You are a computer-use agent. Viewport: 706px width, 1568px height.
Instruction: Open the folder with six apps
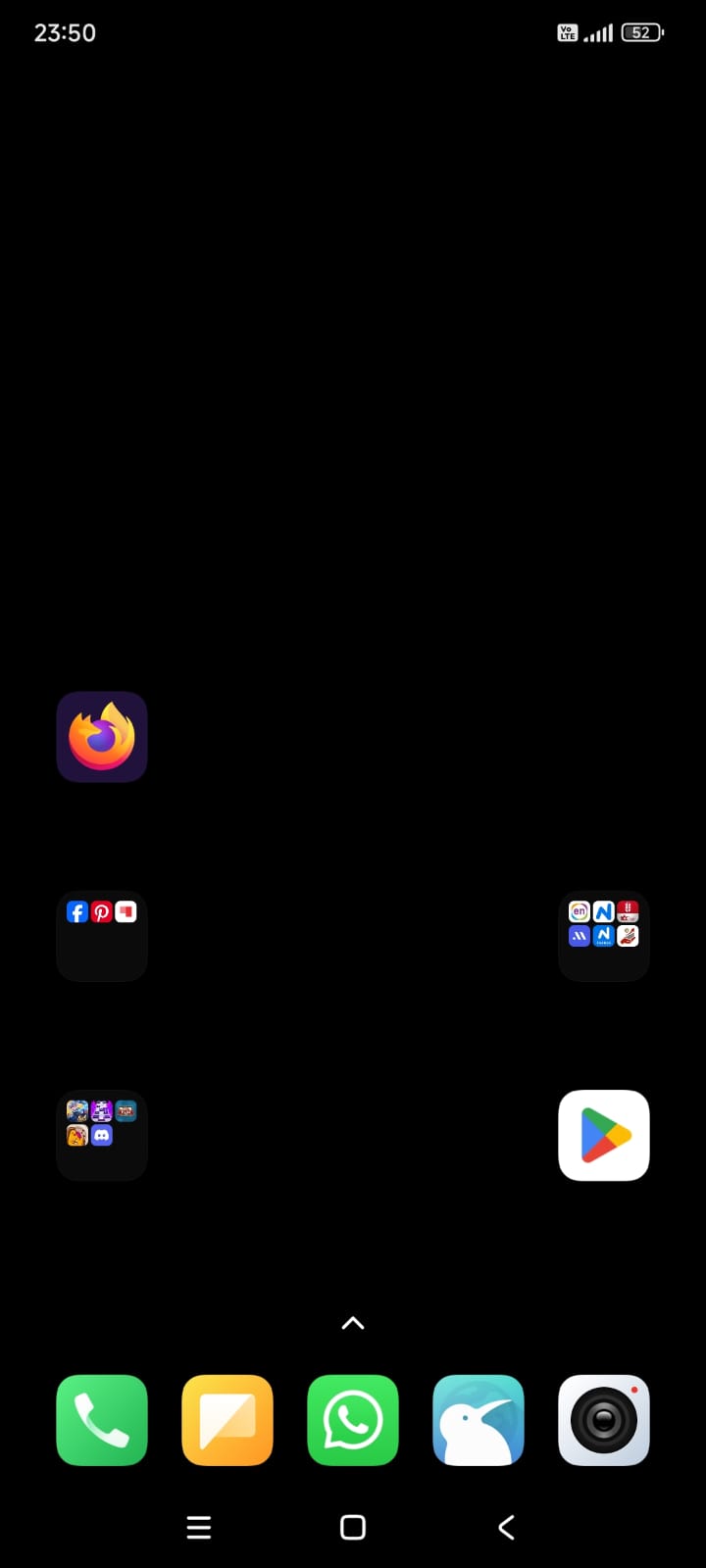[604, 936]
